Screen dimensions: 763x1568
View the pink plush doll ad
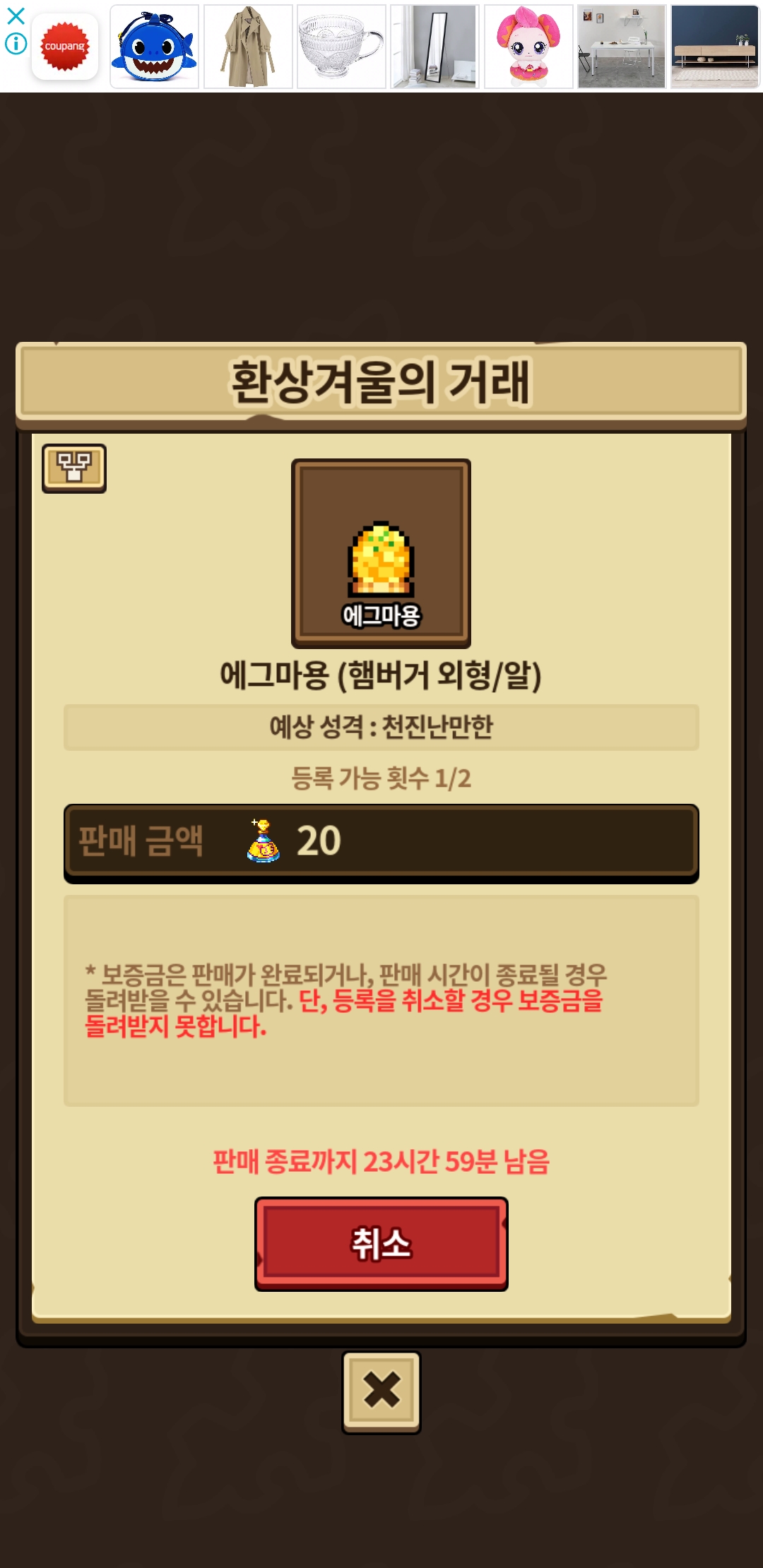528,47
